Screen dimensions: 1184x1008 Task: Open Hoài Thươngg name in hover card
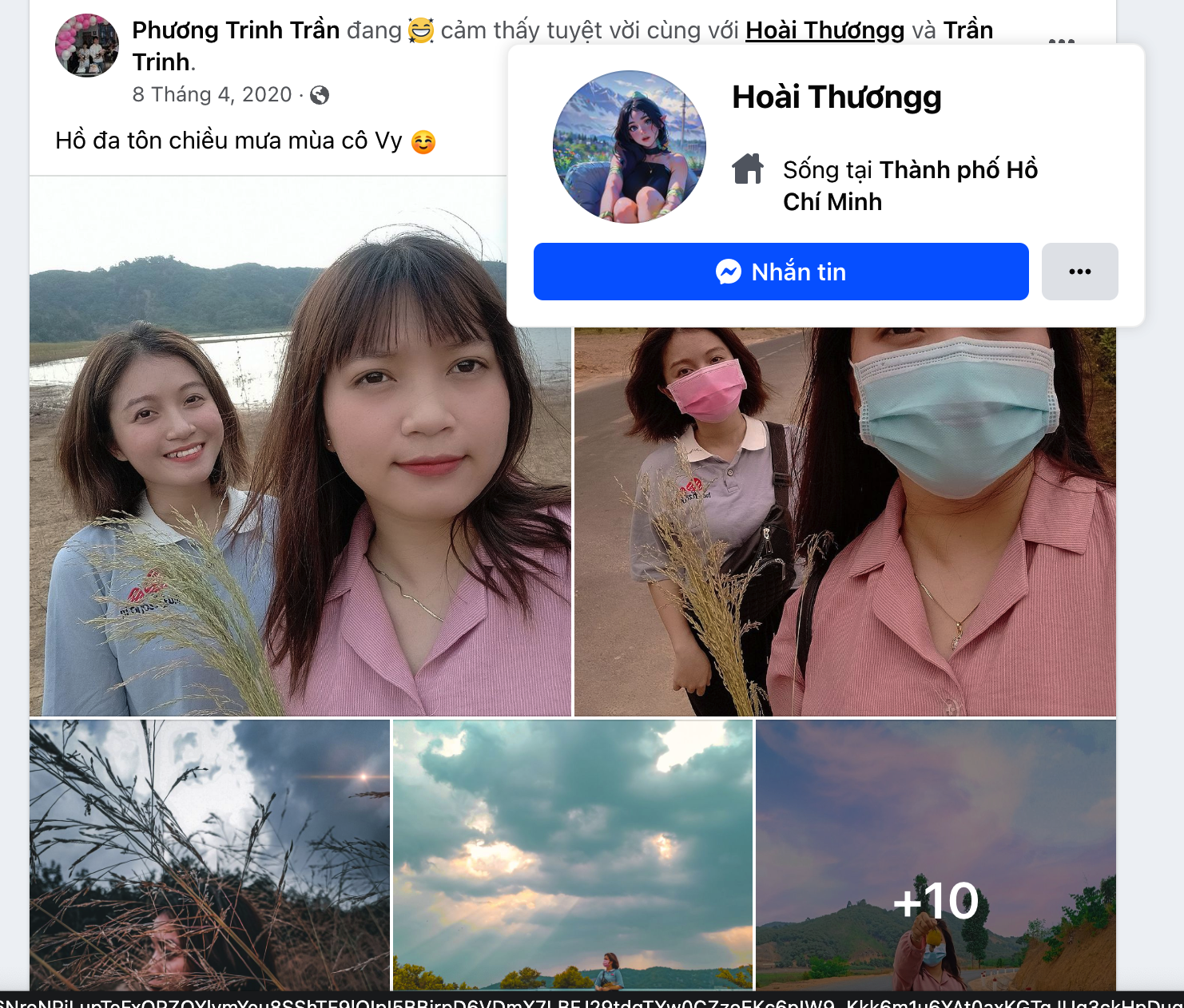point(836,97)
